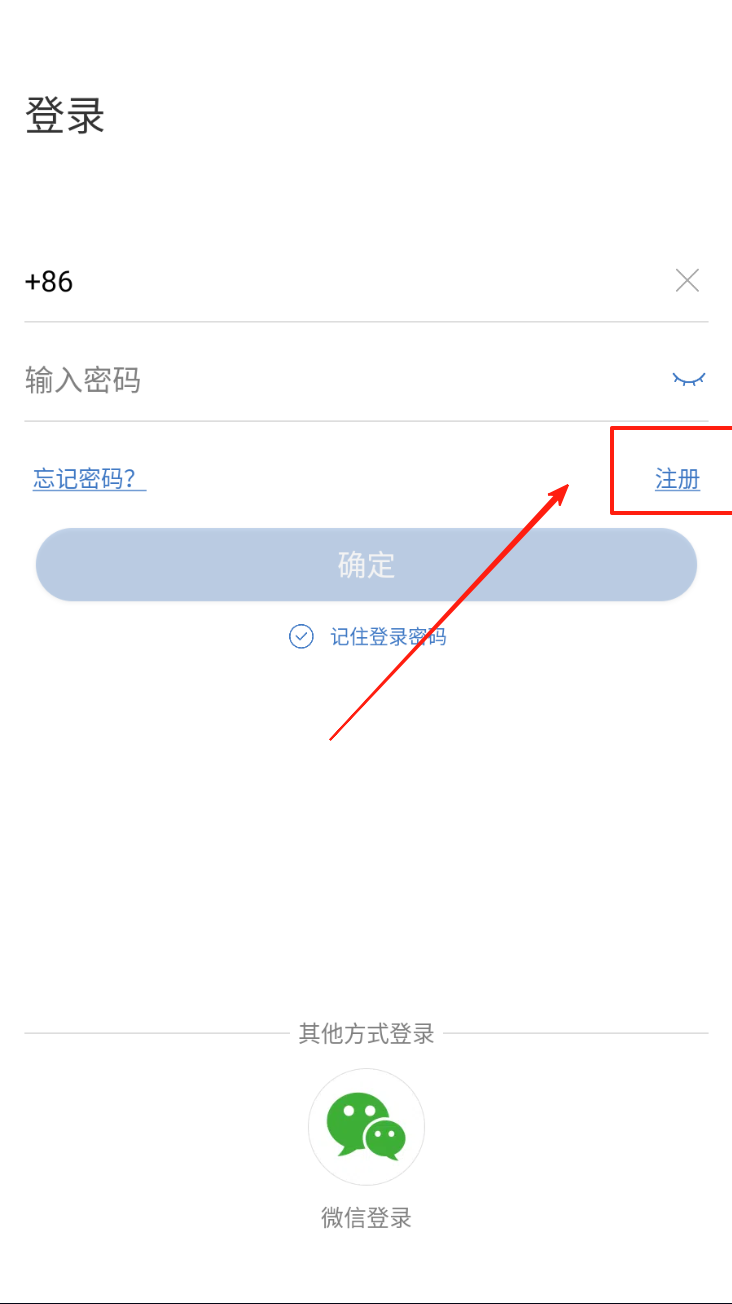This screenshot has height=1304, width=732.
Task: Toggle the 记住登录密码 checkbox
Action: click(302, 636)
